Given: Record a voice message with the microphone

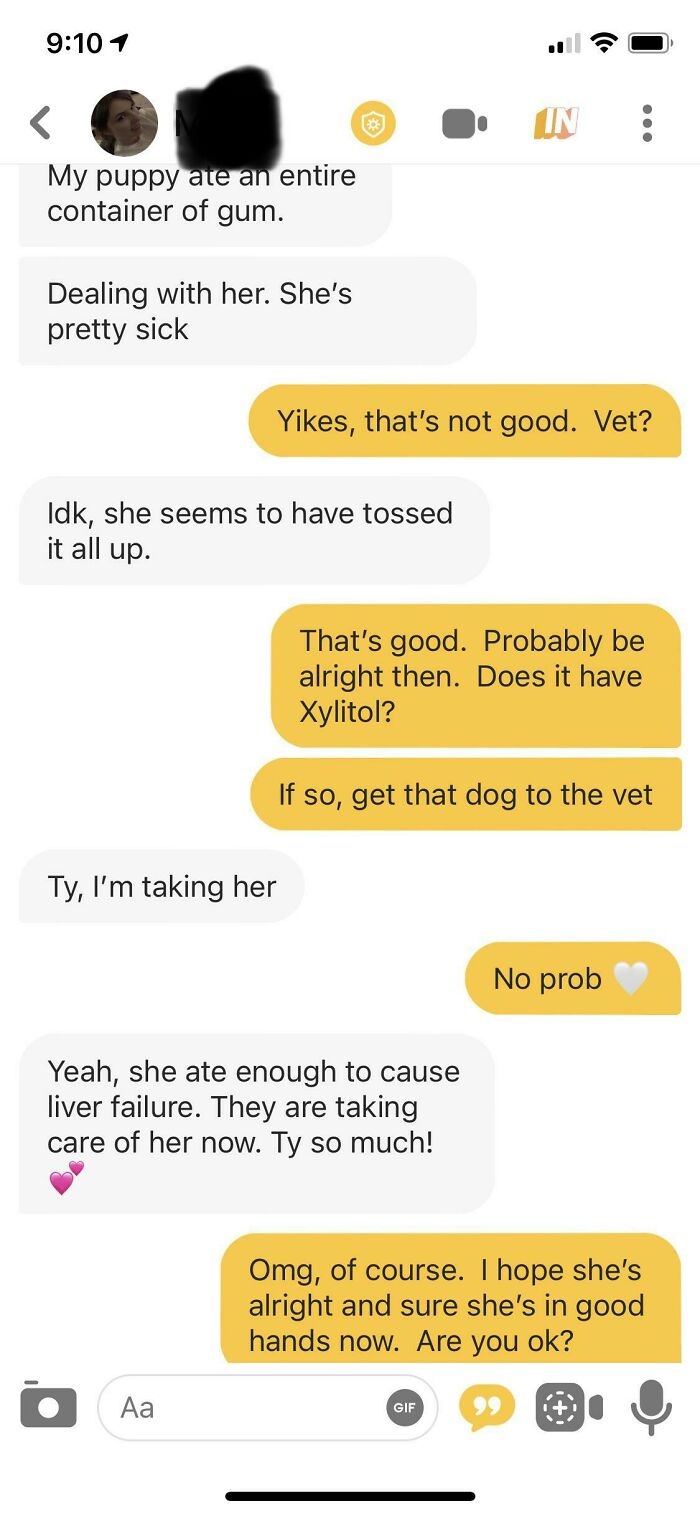Looking at the screenshot, I should [650, 1407].
